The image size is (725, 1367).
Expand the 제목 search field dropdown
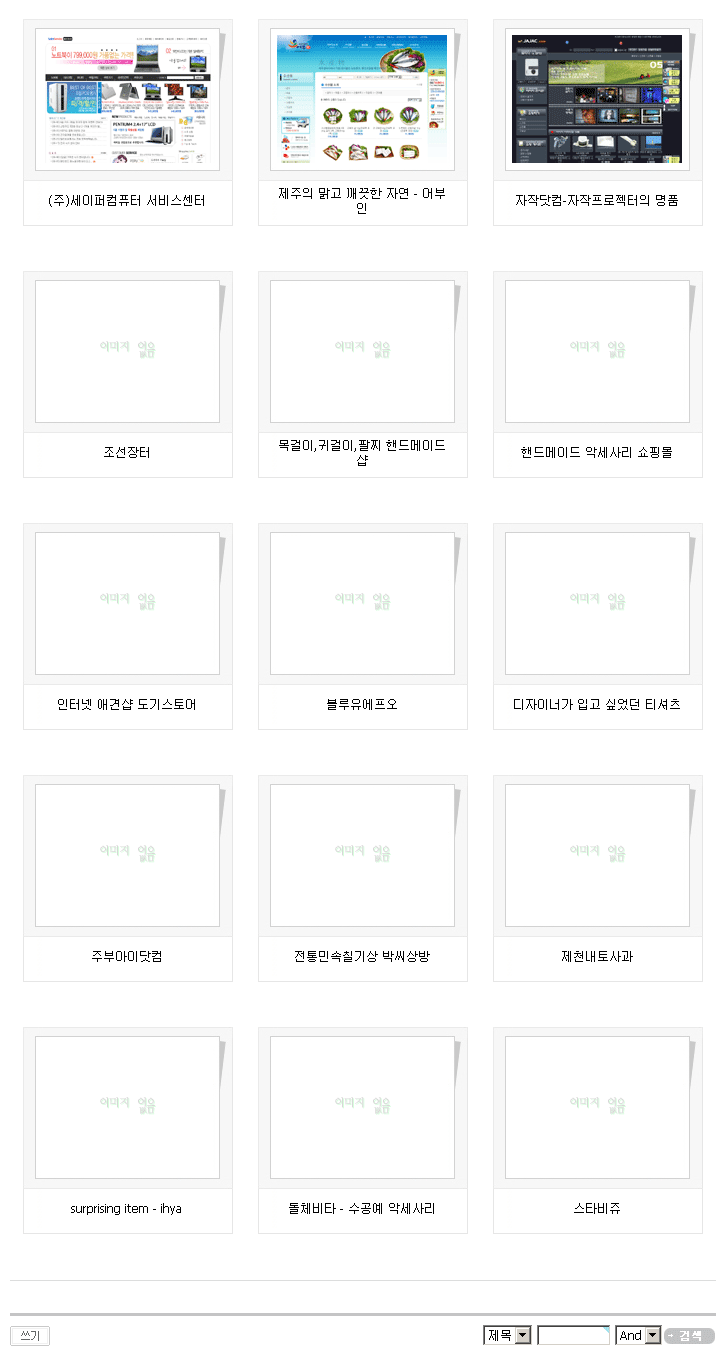522,1335
